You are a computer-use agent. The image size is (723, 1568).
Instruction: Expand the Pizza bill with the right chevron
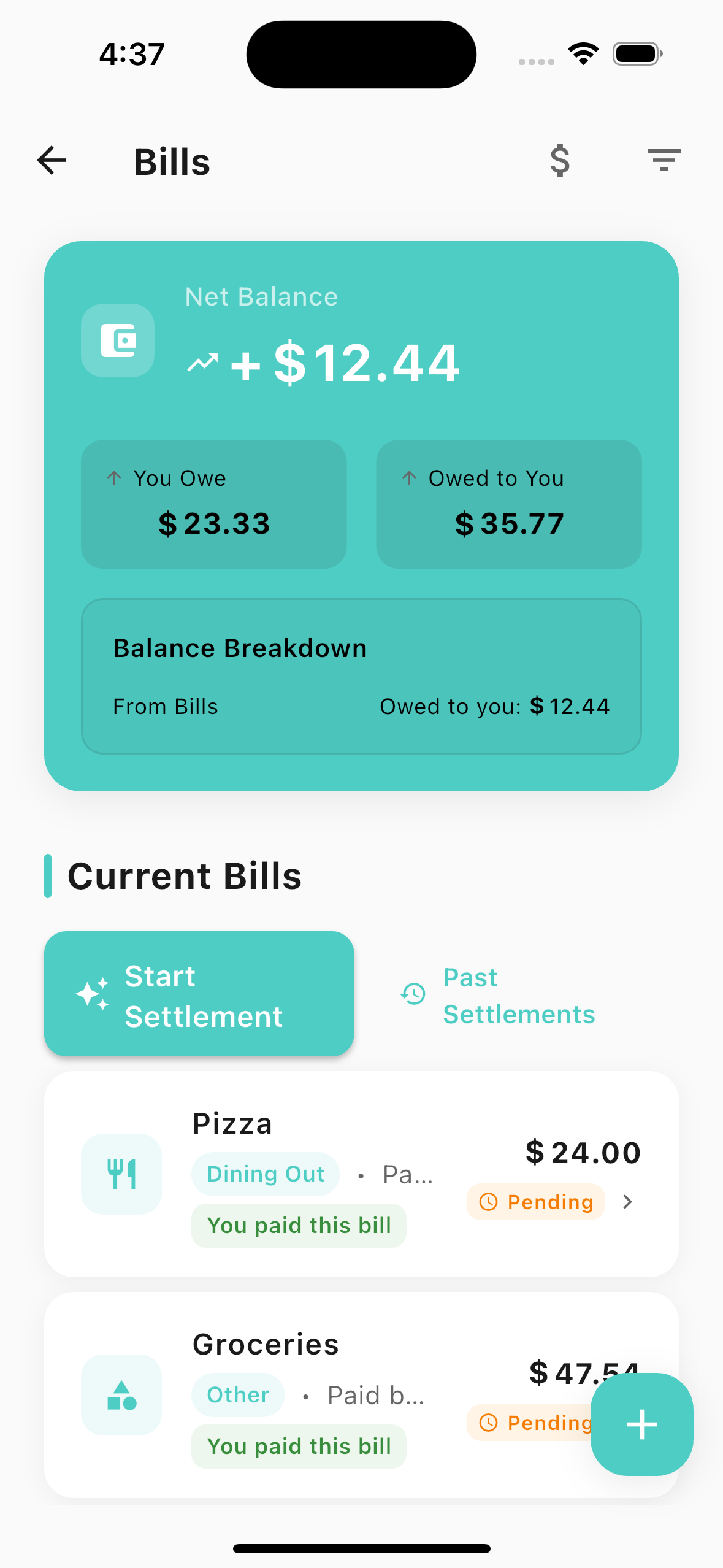[627, 1201]
